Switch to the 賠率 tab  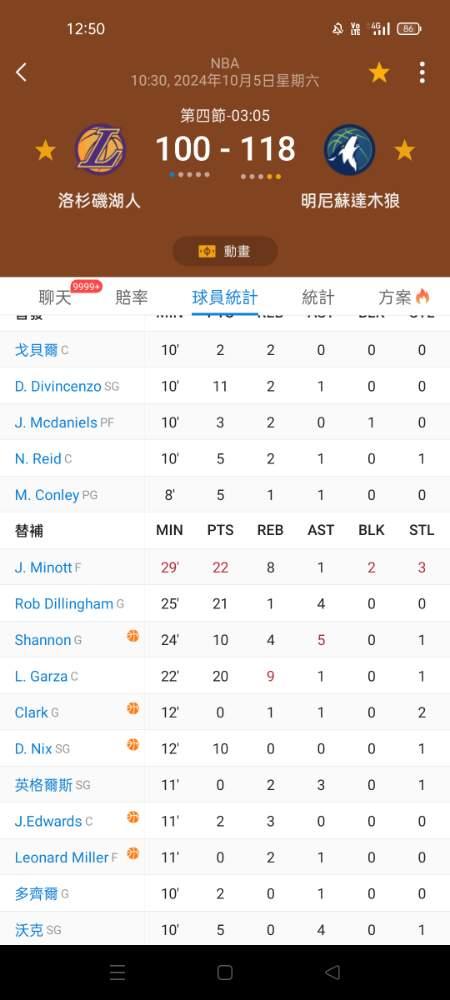point(131,297)
